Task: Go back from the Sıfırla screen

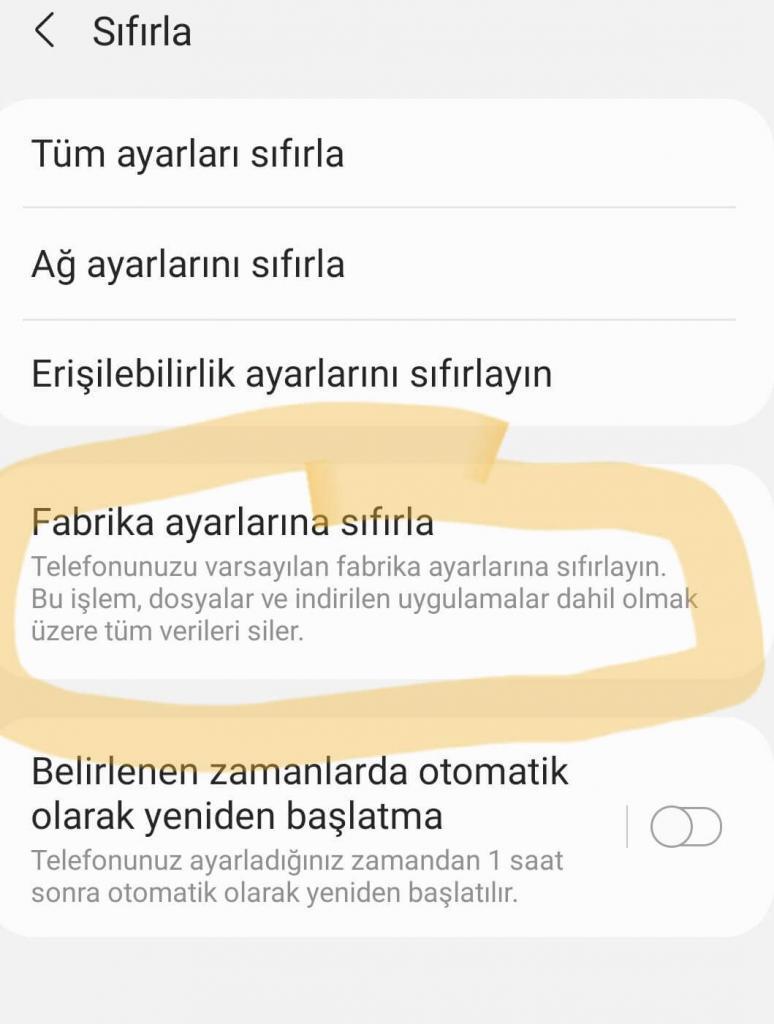Action: 44,31
